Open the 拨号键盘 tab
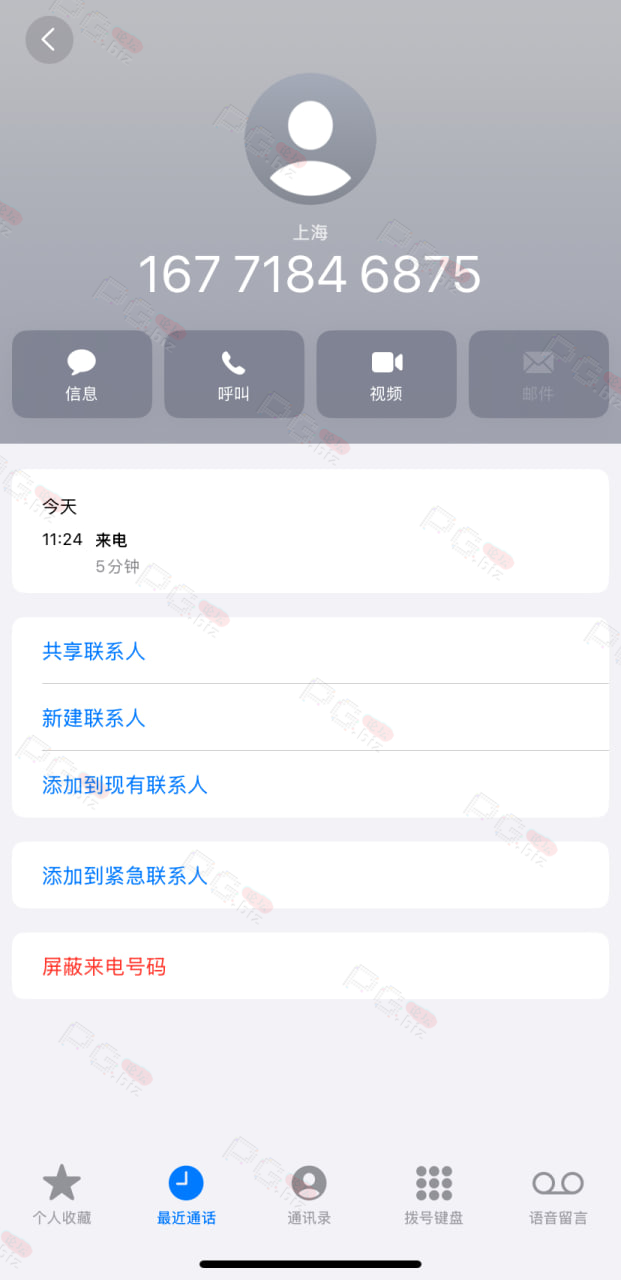The height and width of the screenshot is (1280, 621). pyautogui.click(x=434, y=1195)
